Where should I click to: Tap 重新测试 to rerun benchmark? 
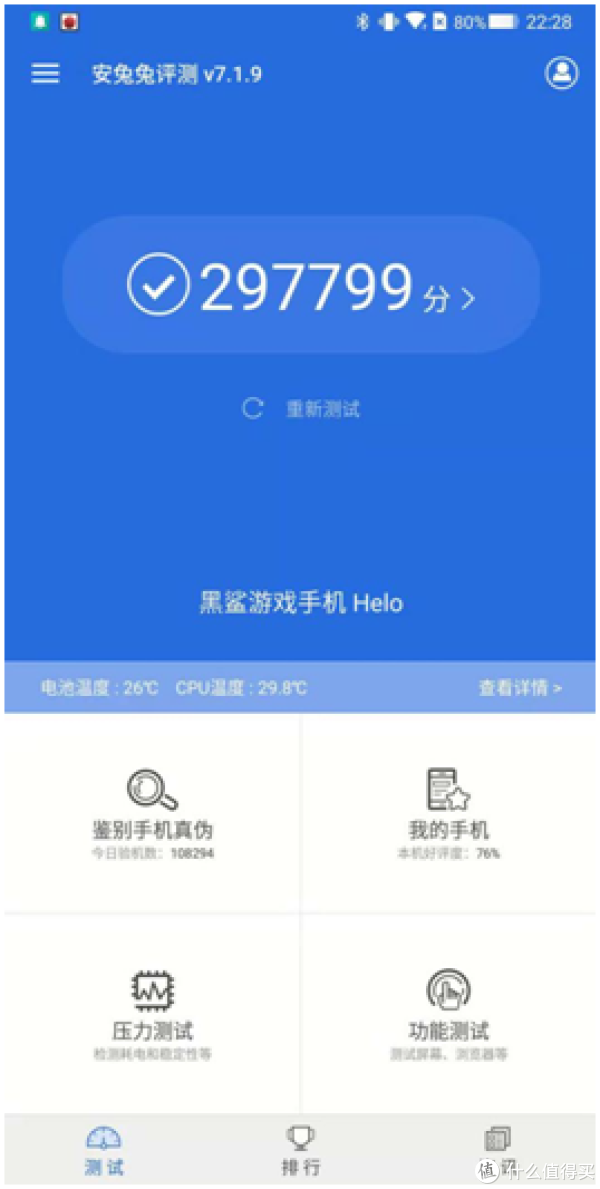[x=301, y=408]
